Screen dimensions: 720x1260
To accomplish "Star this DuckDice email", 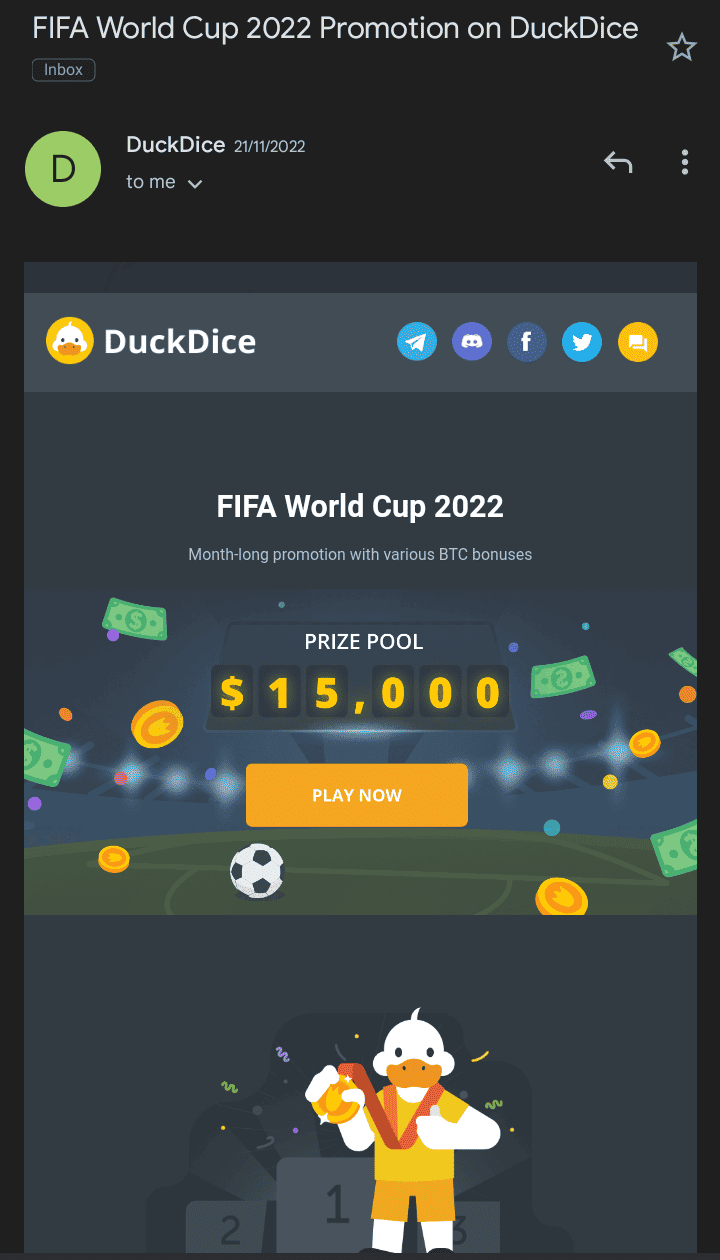I will pyautogui.click(x=681, y=46).
